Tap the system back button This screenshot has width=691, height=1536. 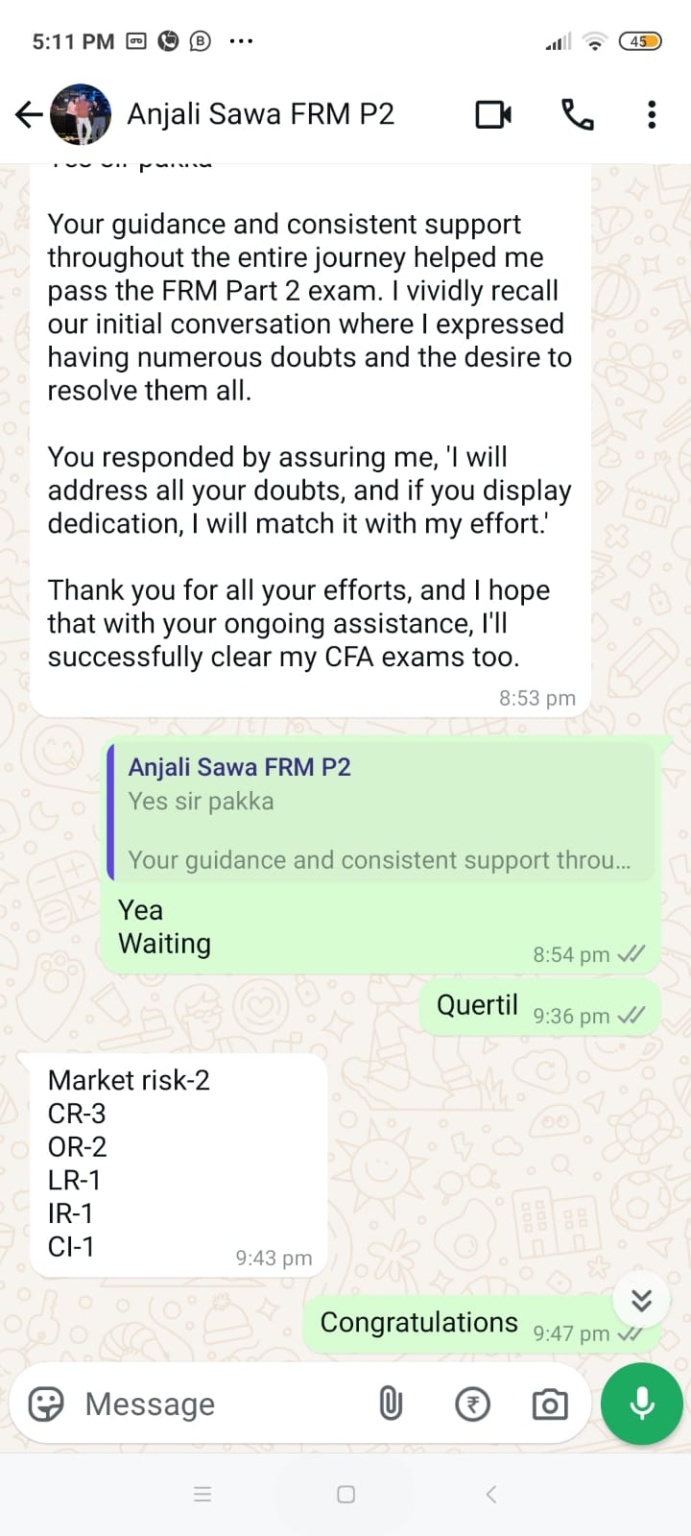tap(490, 1494)
